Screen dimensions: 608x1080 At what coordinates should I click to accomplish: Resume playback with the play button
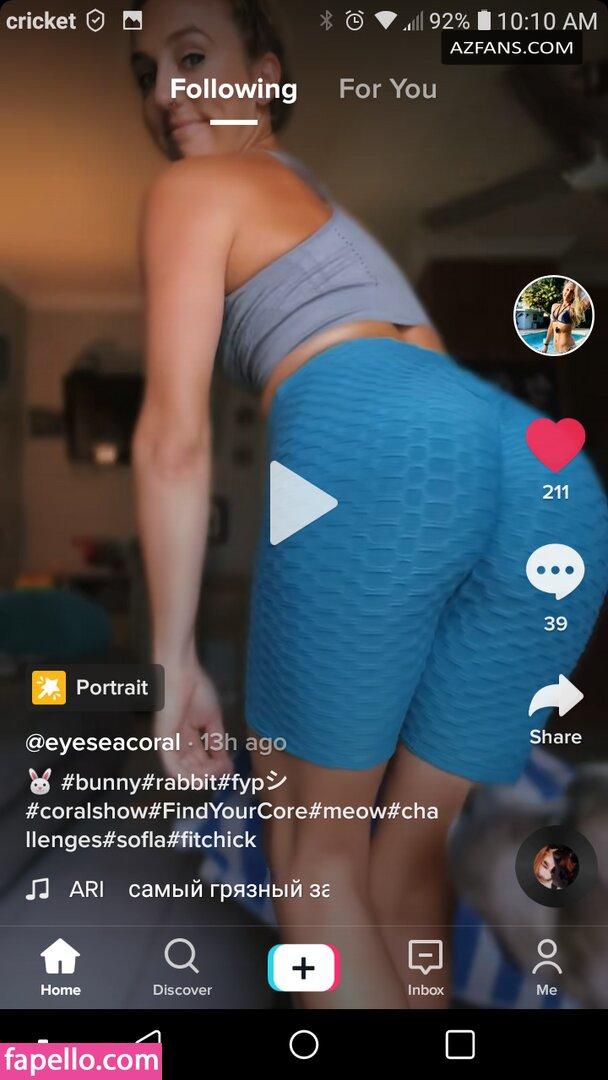(x=302, y=503)
